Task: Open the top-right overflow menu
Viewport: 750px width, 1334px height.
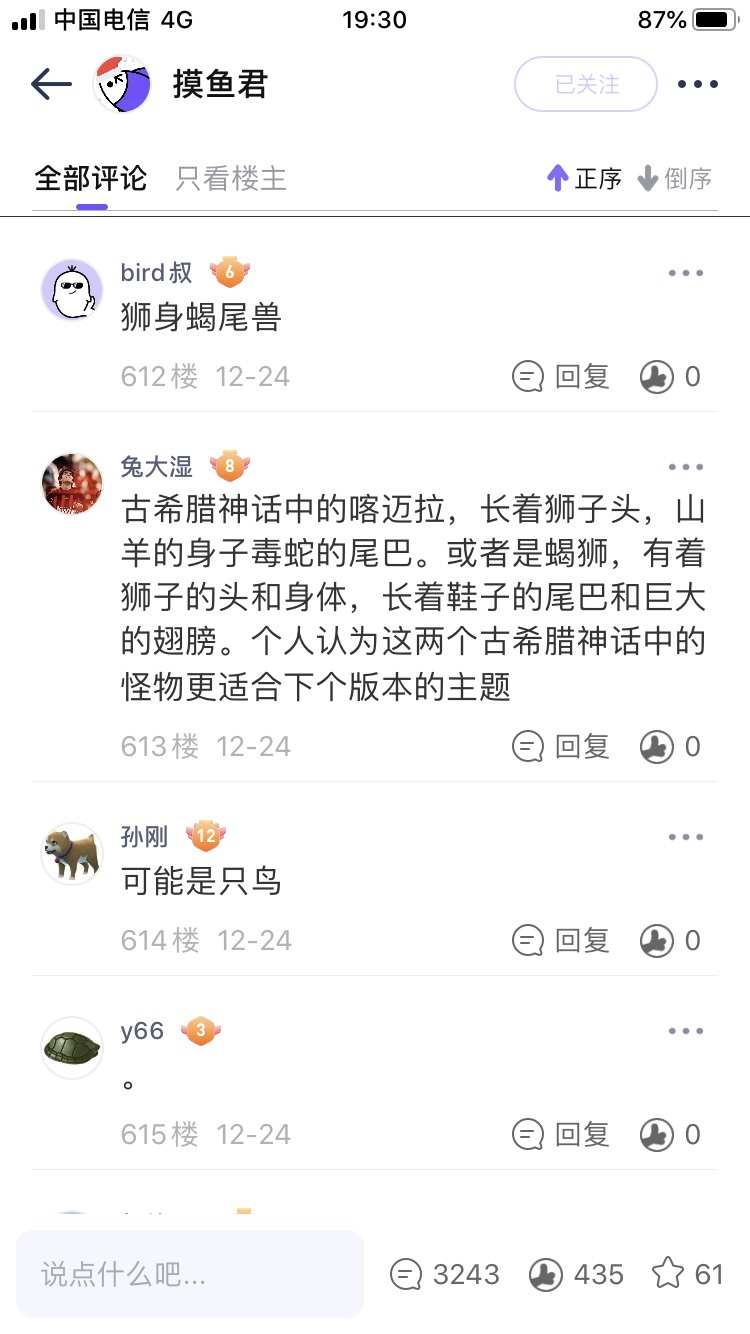Action: (x=697, y=84)
